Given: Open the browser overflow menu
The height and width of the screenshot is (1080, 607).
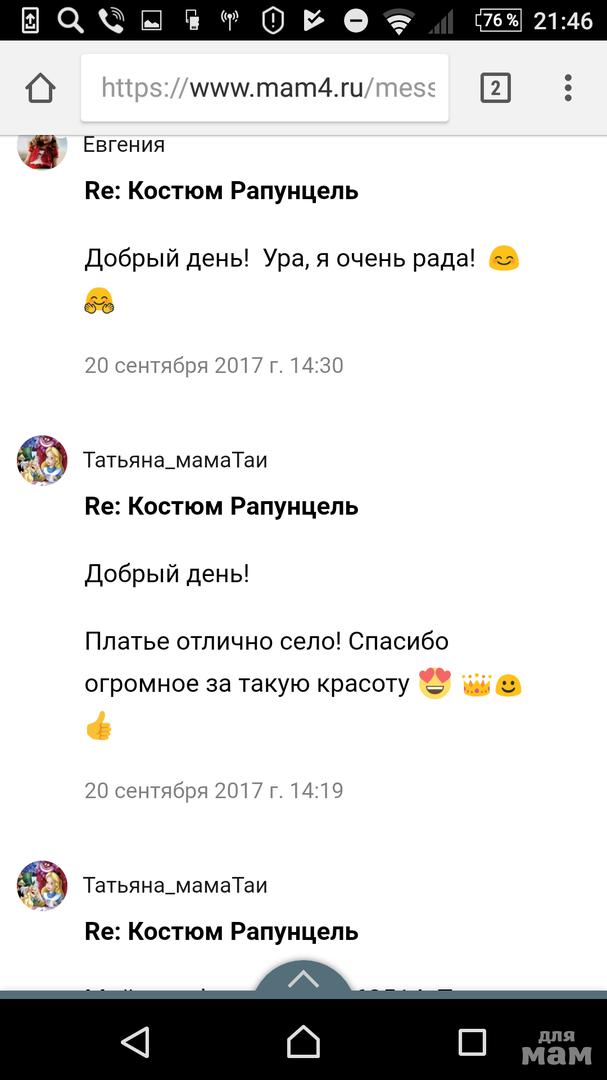Looking at the screenshot, I should click(568, 88).
